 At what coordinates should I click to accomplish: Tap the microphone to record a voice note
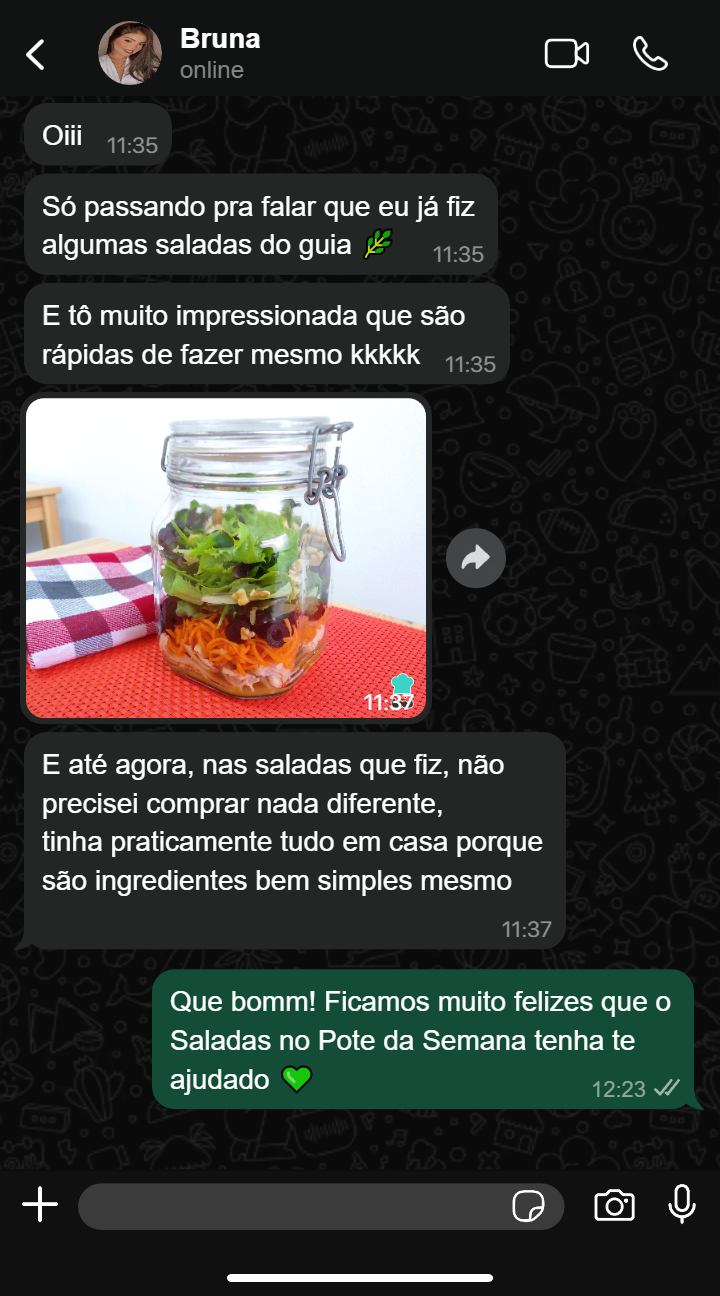tap(679, 1205)
